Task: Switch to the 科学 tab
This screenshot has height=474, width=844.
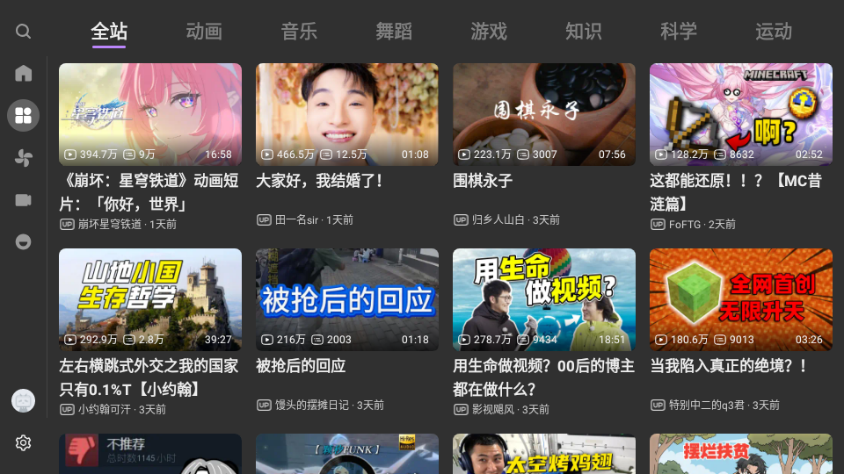Action: [x=678, y=31]
